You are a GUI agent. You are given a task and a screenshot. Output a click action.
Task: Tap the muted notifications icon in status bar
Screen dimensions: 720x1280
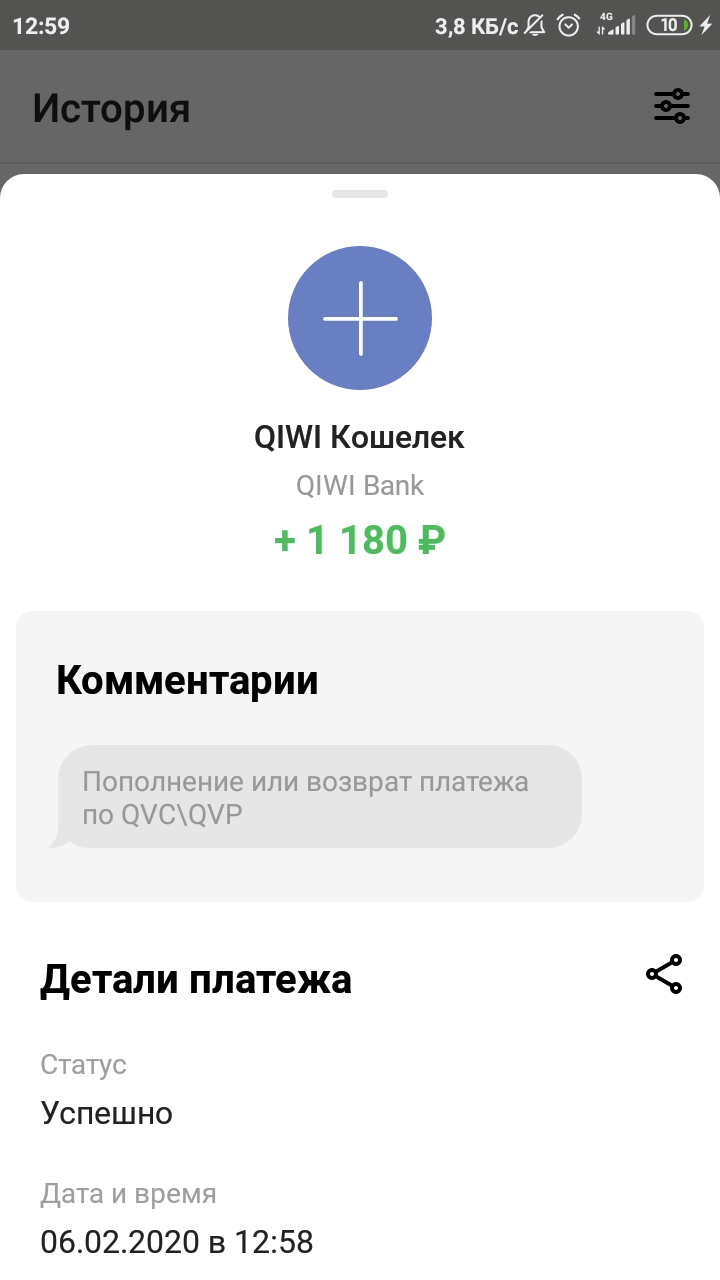537,25
